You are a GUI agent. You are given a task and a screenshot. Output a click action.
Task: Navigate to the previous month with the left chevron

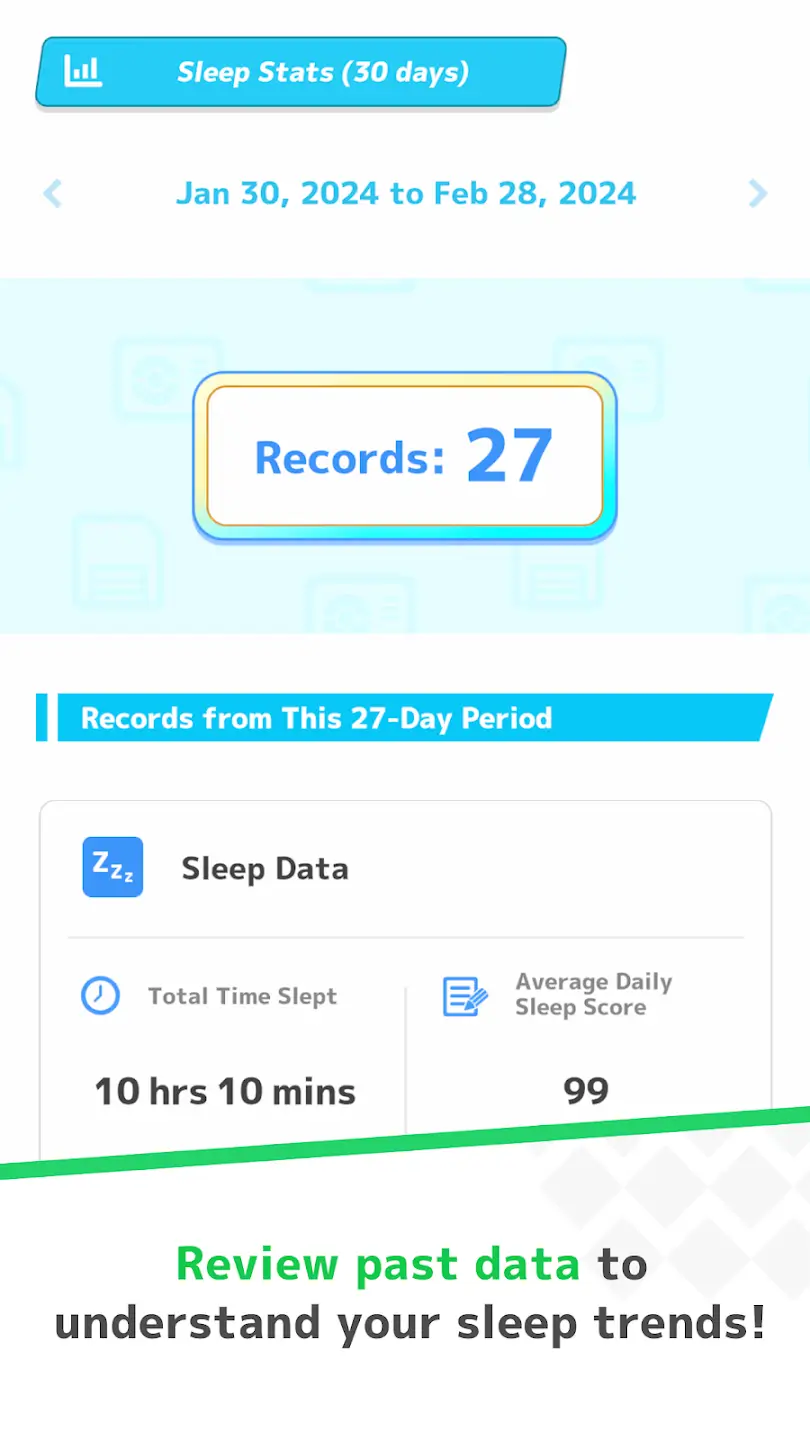[52, 193]
